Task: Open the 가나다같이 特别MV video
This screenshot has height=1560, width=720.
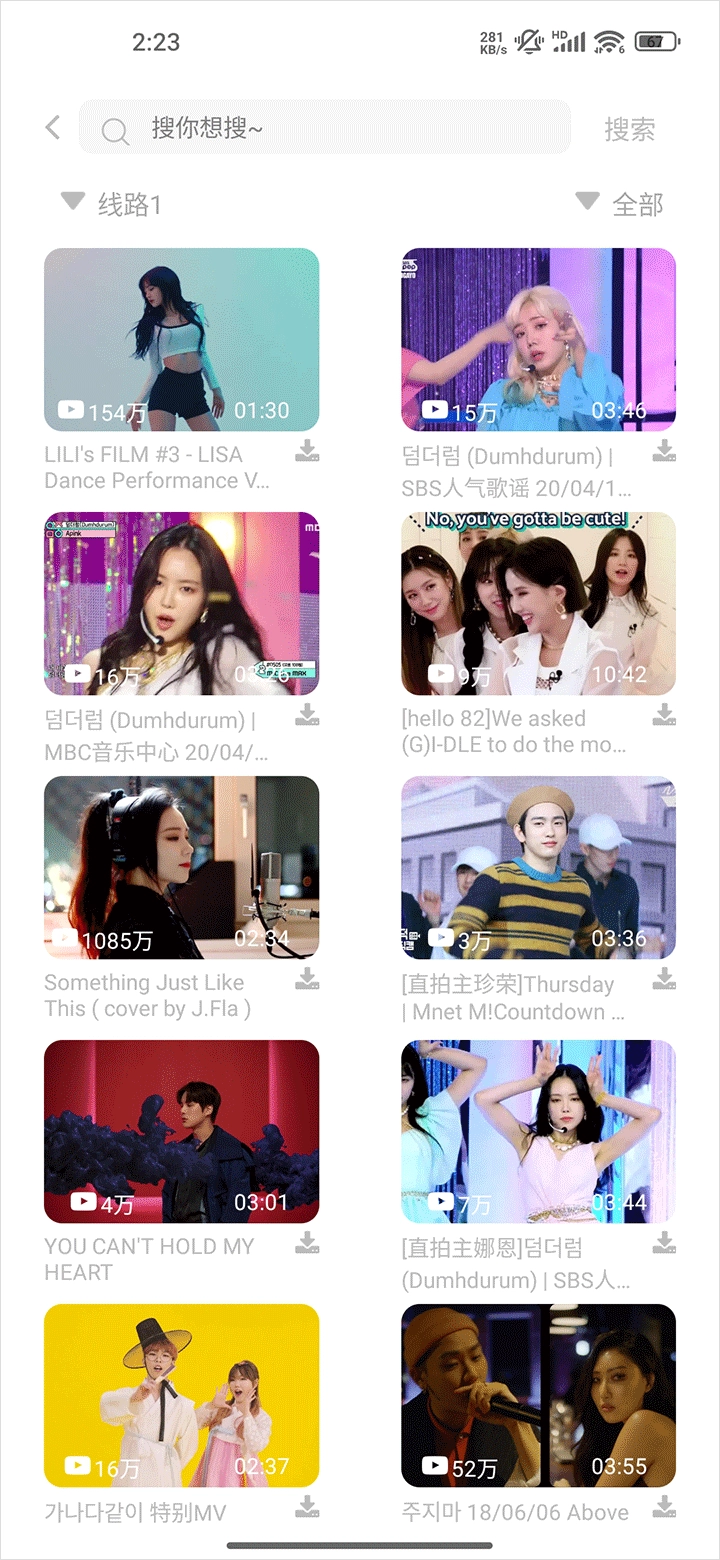Action: coord(181,1395)
